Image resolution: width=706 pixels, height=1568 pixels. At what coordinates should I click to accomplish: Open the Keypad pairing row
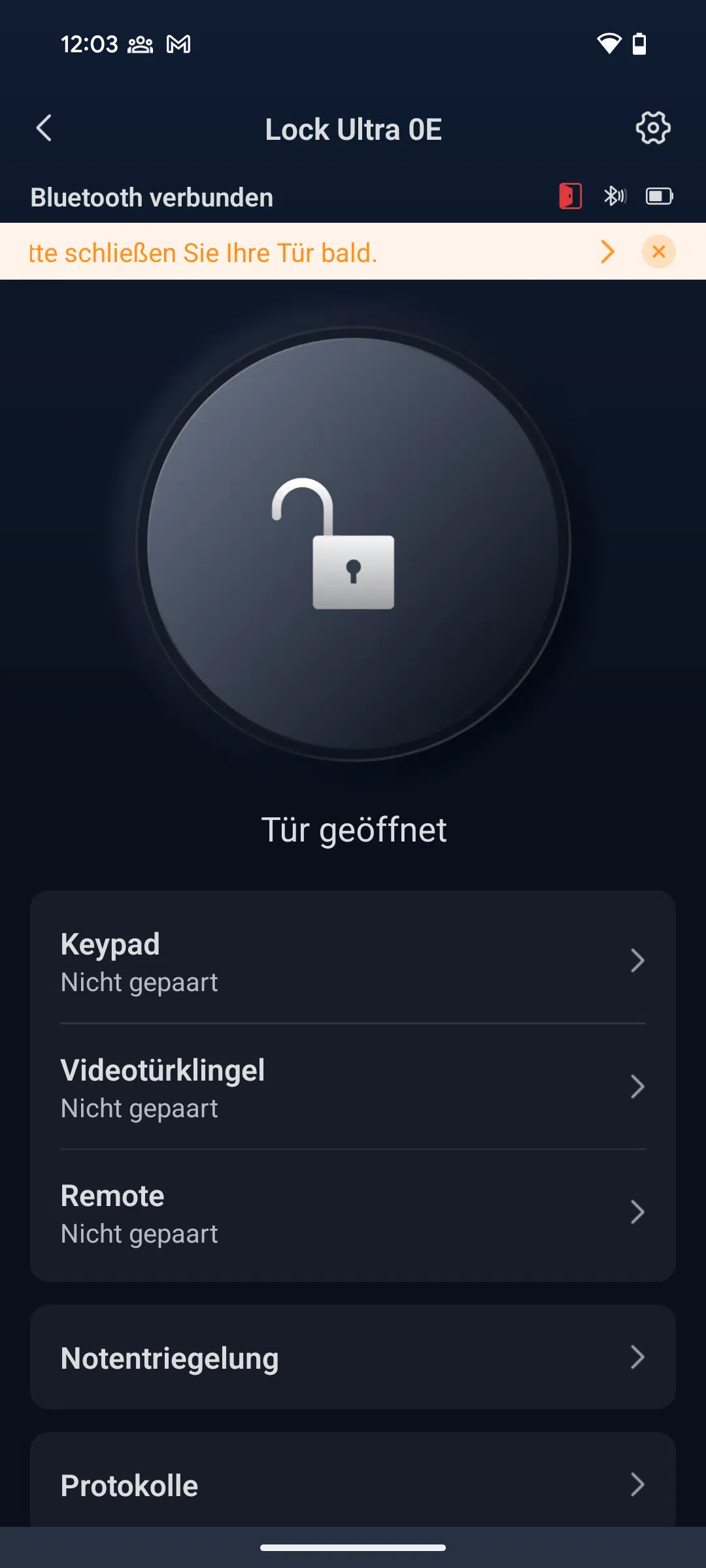(353, 960)
